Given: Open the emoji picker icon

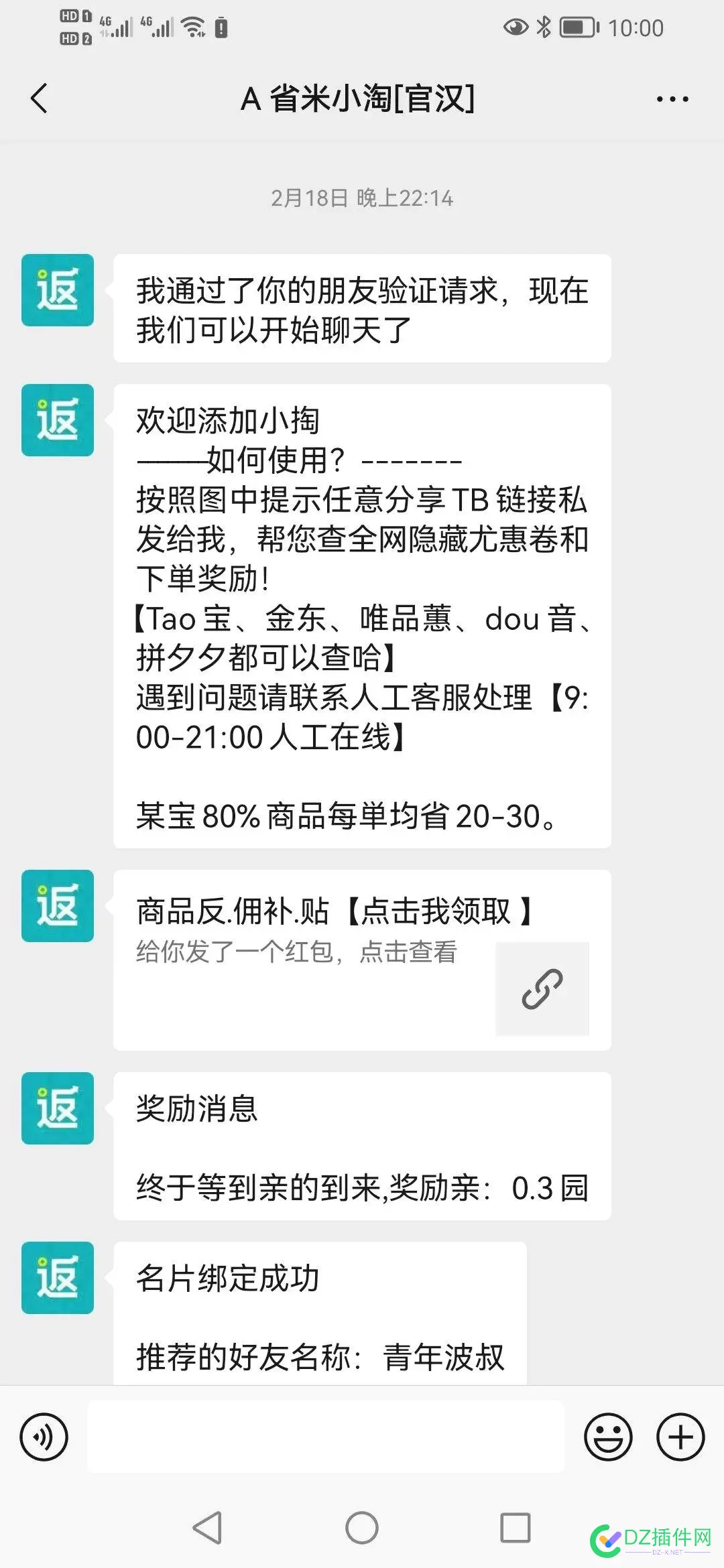Looking at the screenshot, I should [x=607, y=1435].
